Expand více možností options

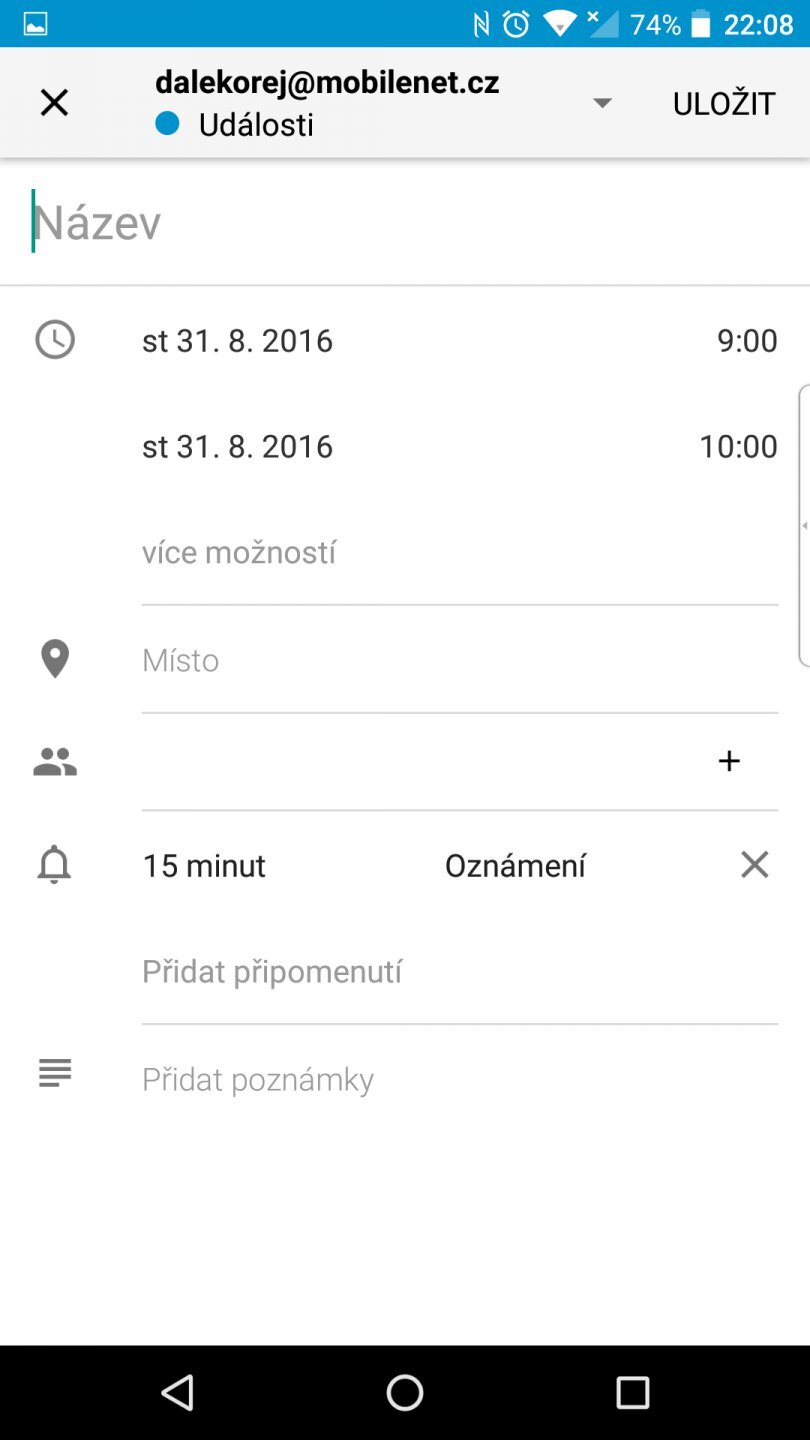240,551
